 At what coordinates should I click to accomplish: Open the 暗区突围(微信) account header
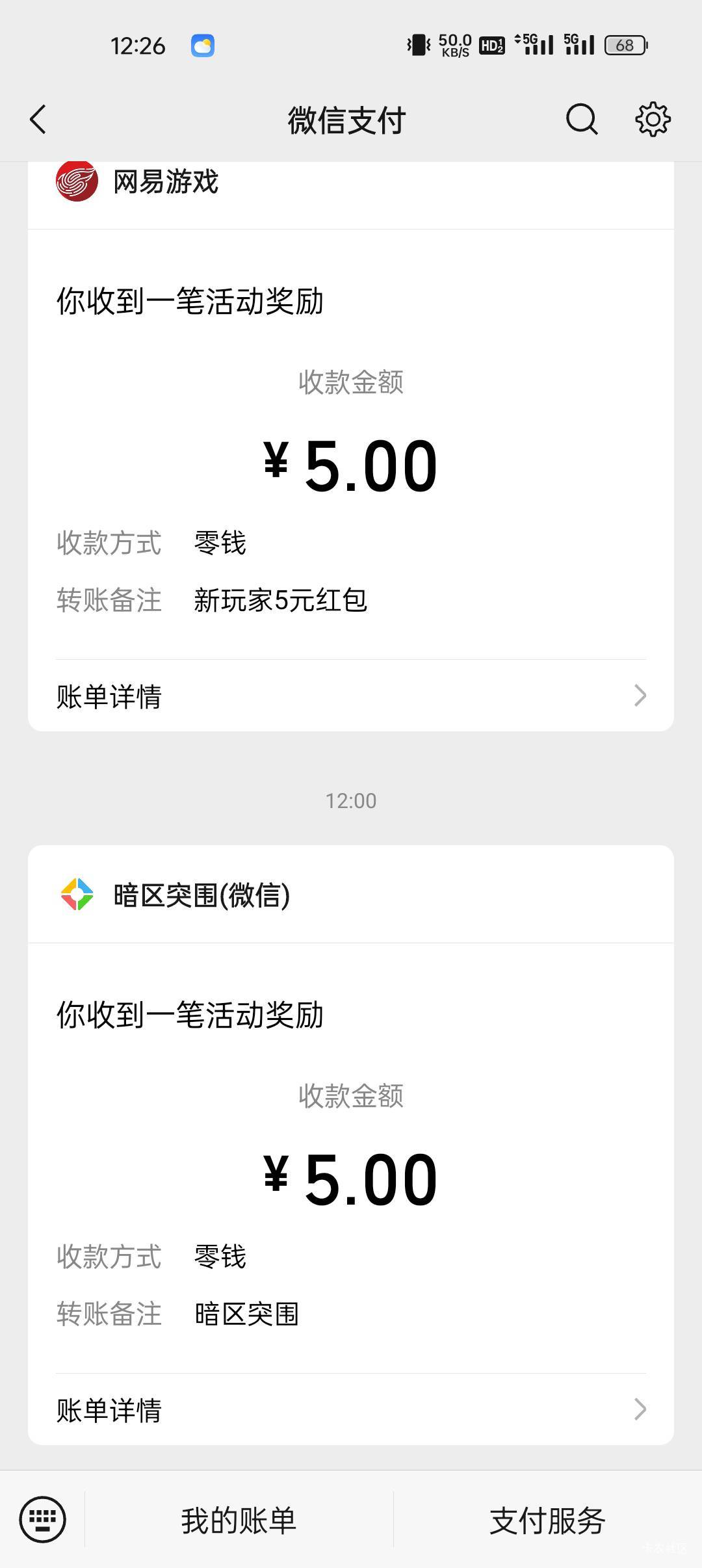point(351,895)
